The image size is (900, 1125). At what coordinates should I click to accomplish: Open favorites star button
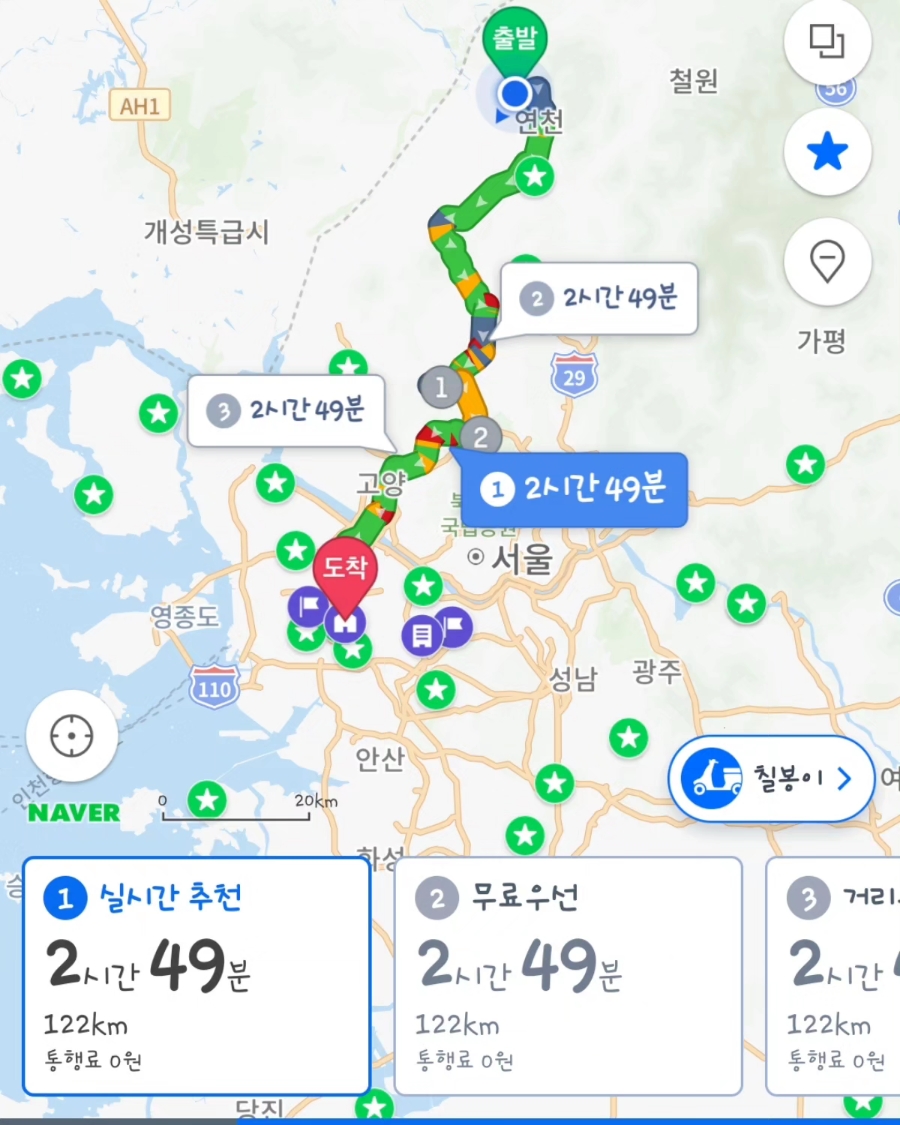pyautogui.click(x=828, y=152)
